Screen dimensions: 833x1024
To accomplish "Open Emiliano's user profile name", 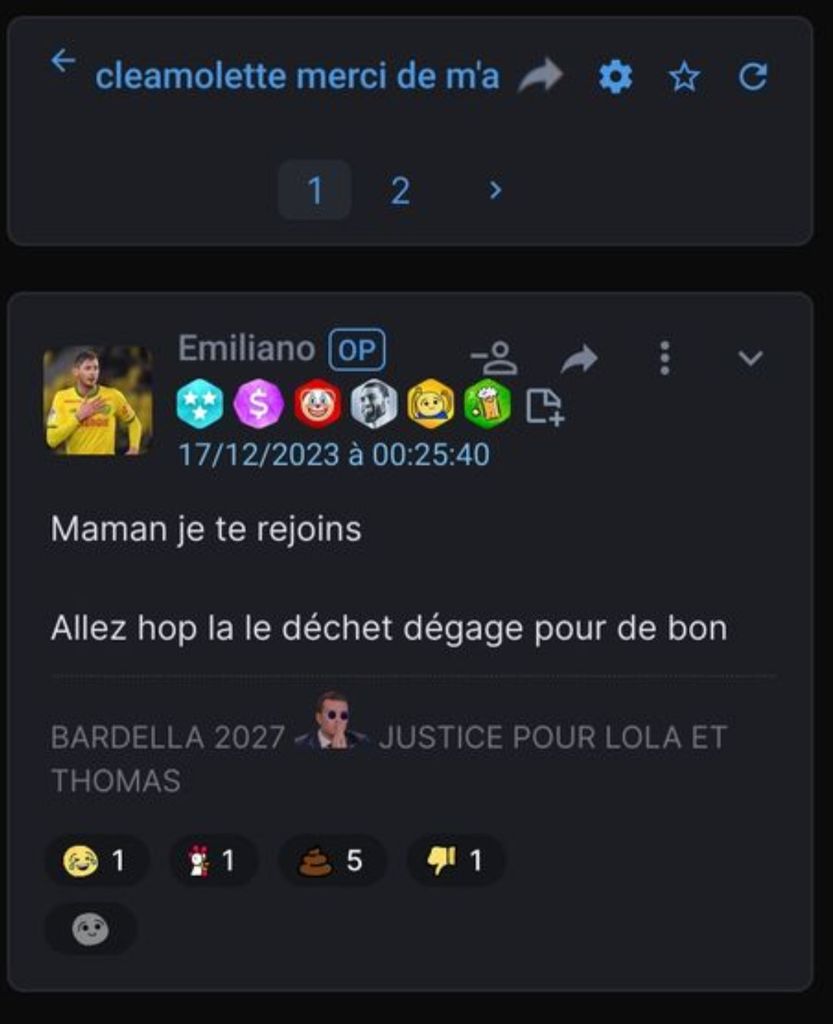I will [246, 349].
